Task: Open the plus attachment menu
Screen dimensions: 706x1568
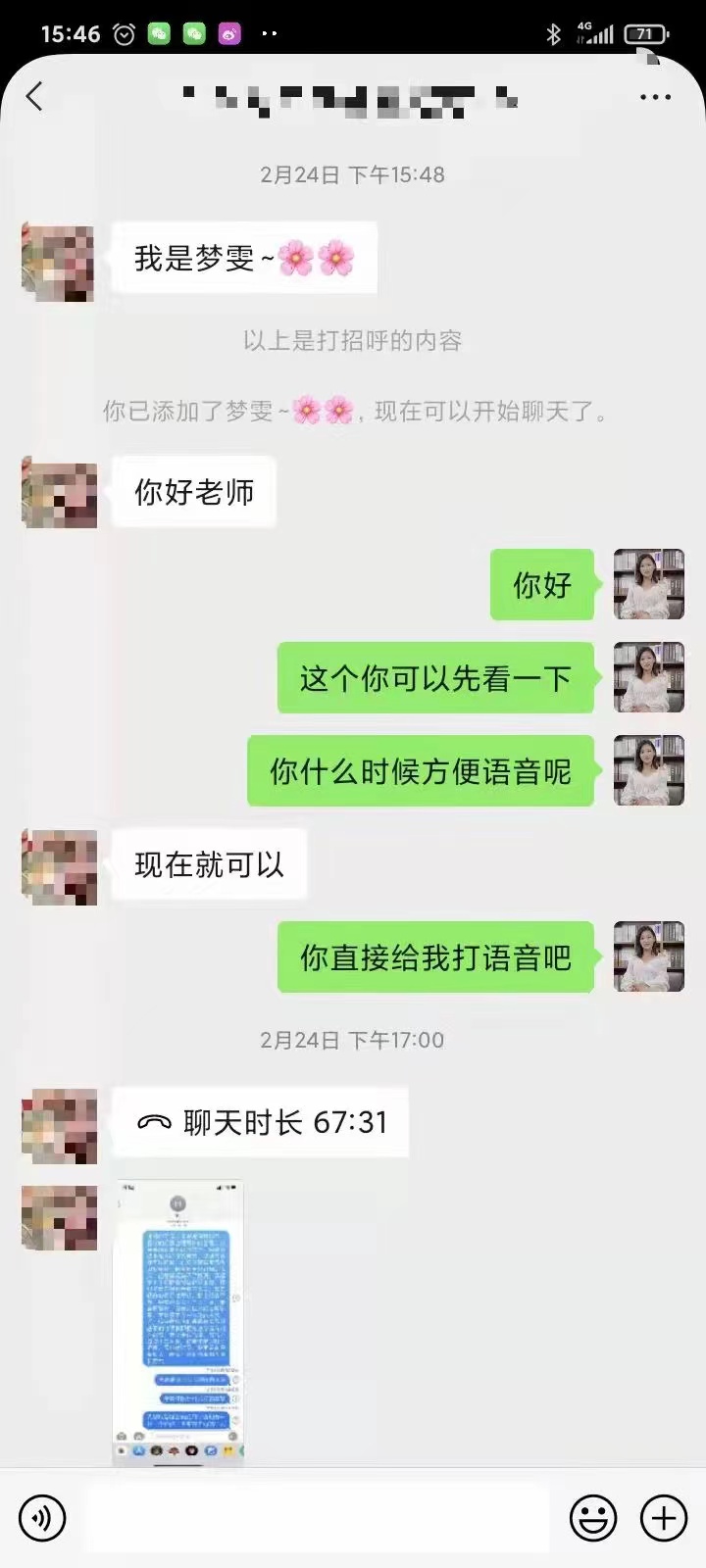Action: tap(664, 1518)
